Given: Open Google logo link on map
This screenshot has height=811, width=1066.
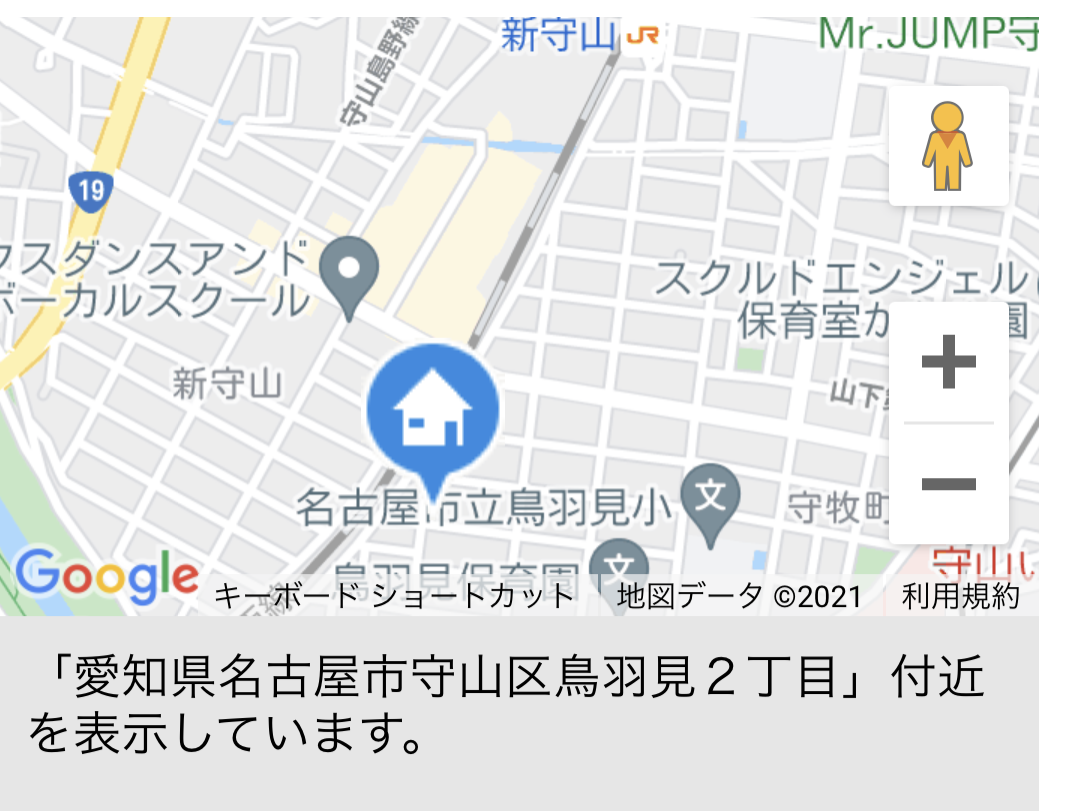Looking at the screenshot, I should click(107, 575).
